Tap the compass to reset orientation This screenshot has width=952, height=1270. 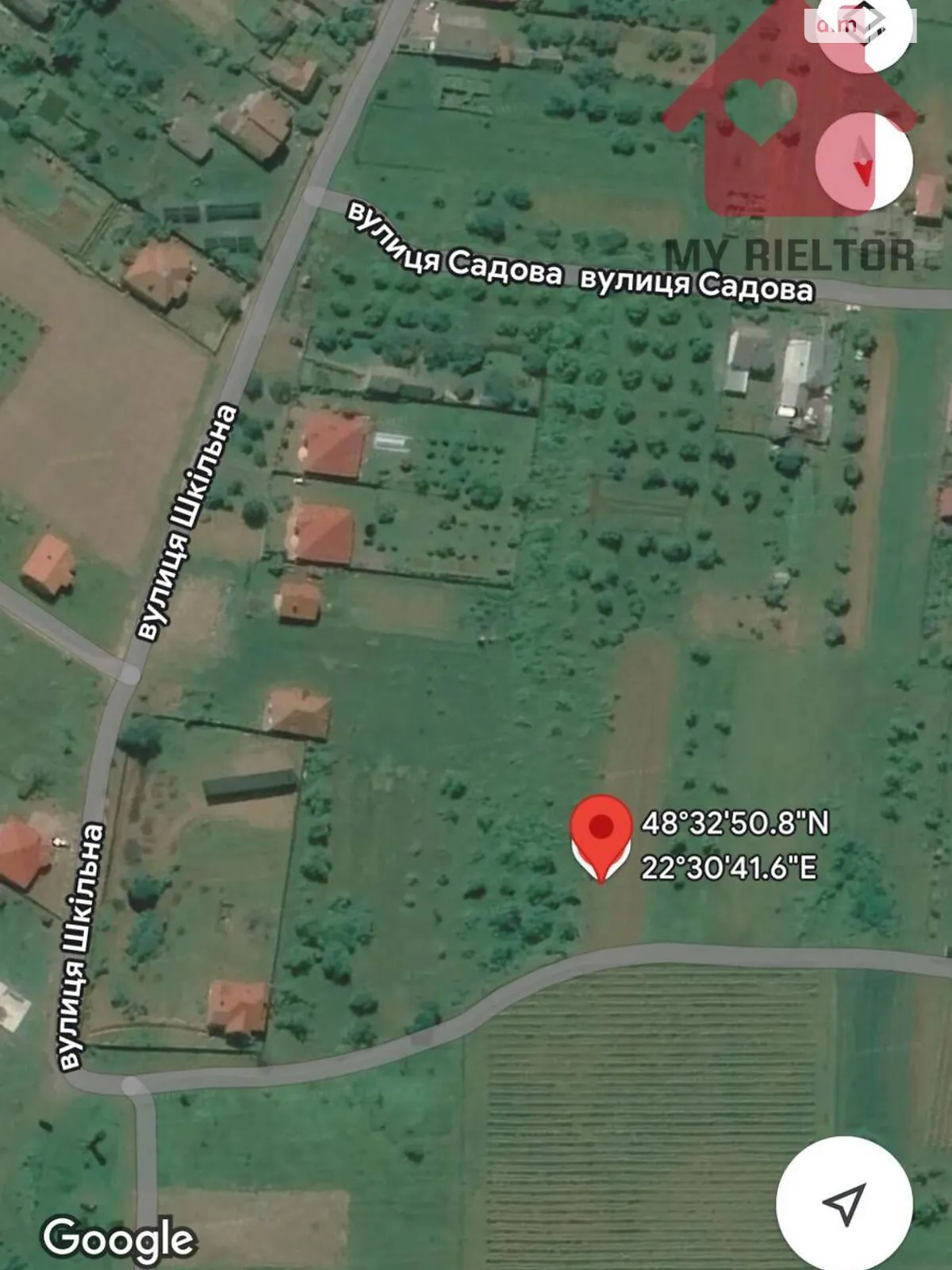coord(864,160)
